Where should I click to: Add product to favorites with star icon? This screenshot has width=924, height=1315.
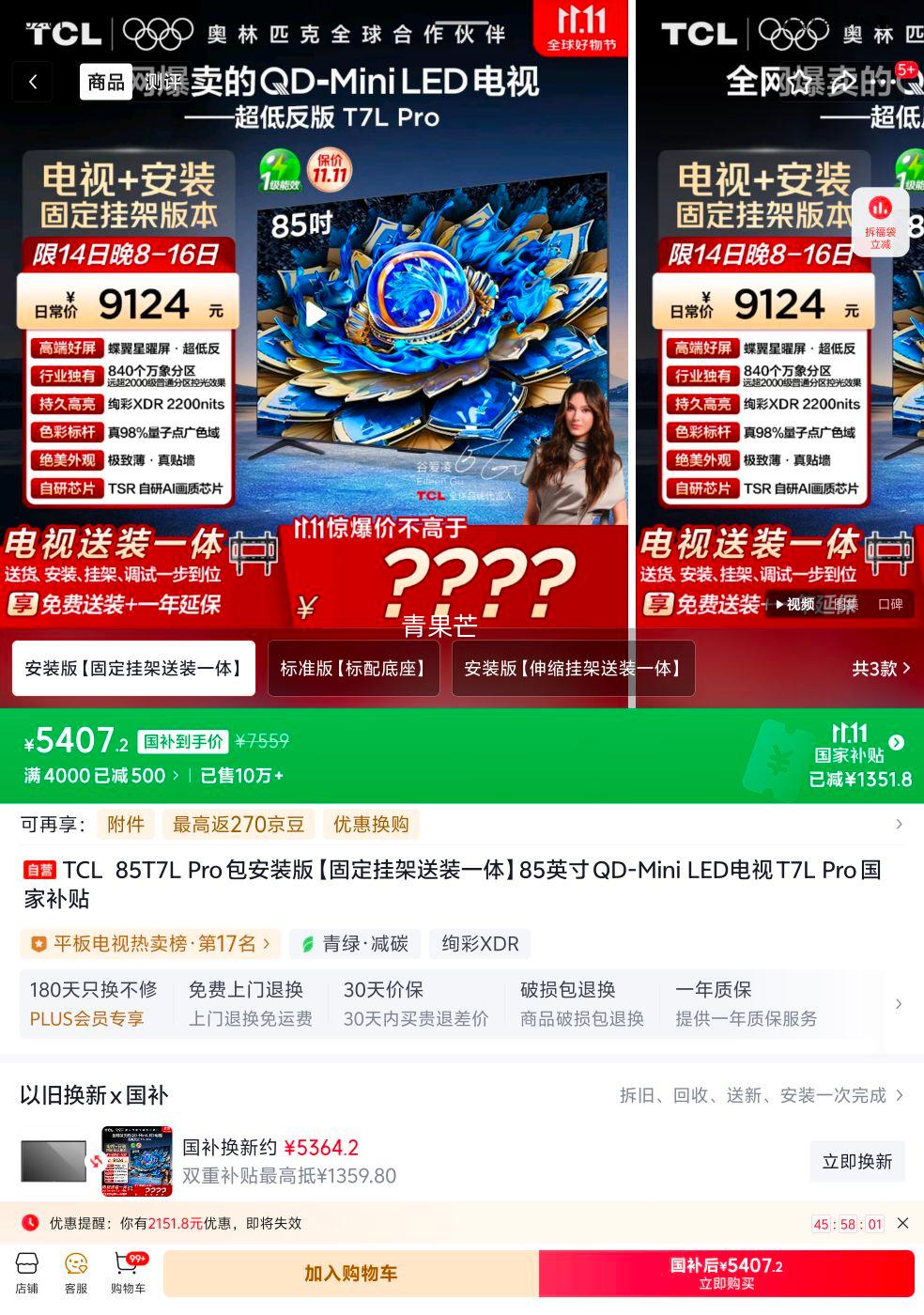point(799,83)
